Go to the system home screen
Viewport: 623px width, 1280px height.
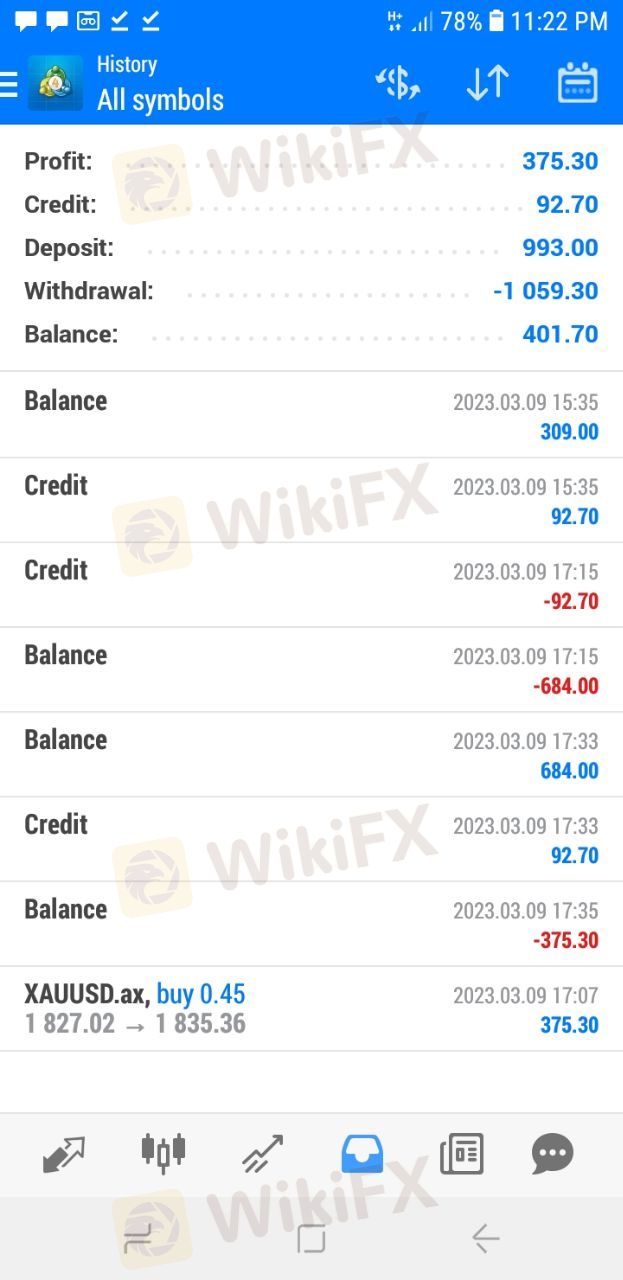click(x=311, y=1239)
